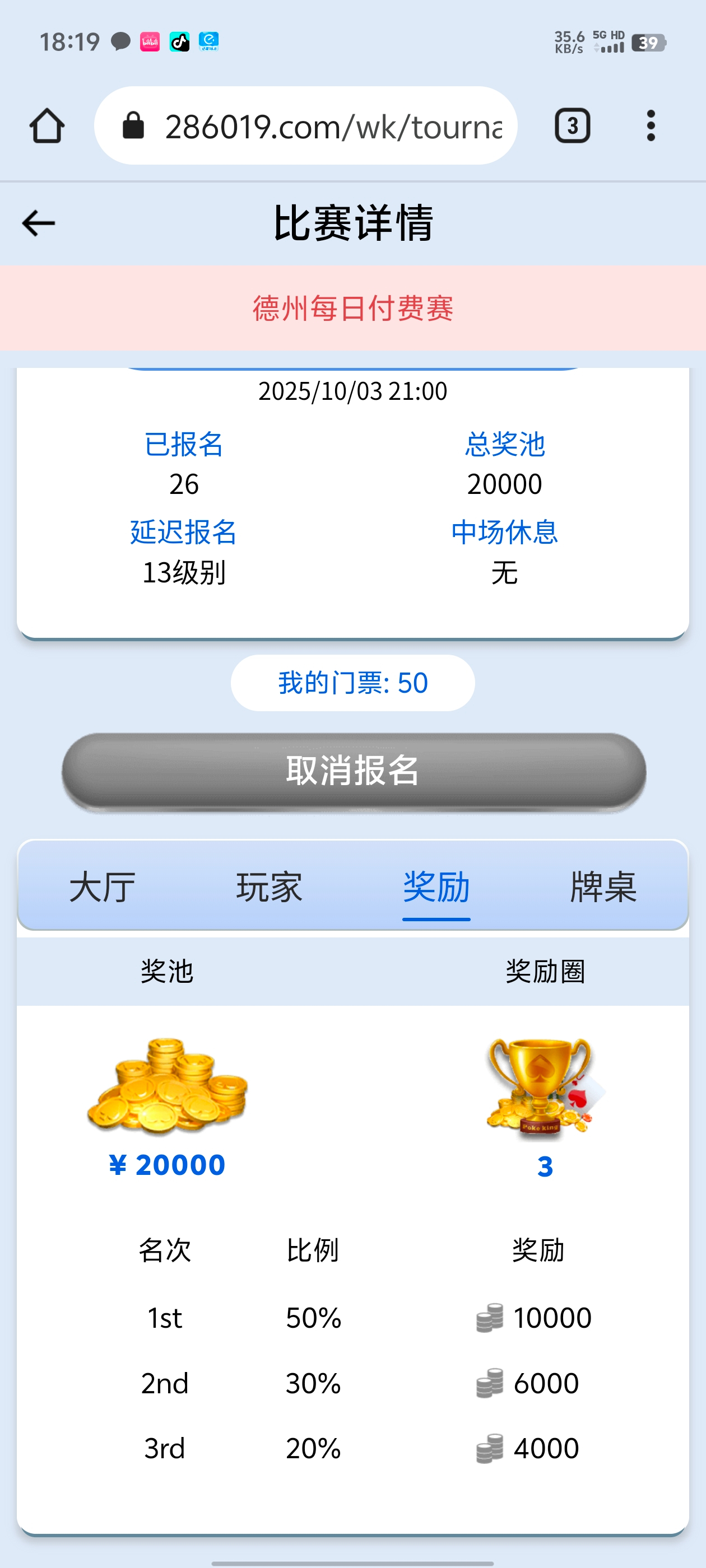The height and width of the screenshot is (1568, 706).
Task: Go back from the 比赛详情 page
Action: 38,223
